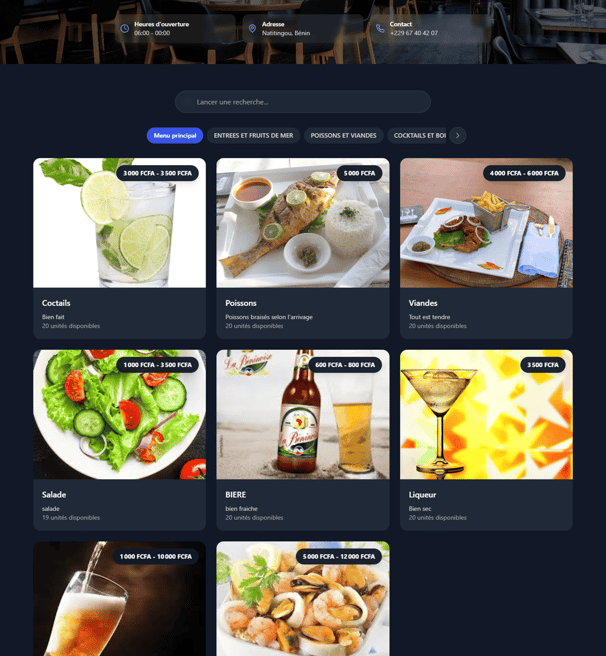Open the 1 000 – 10 000 FCFA beer card
The image size is (606, 656).
click(119, 600)
